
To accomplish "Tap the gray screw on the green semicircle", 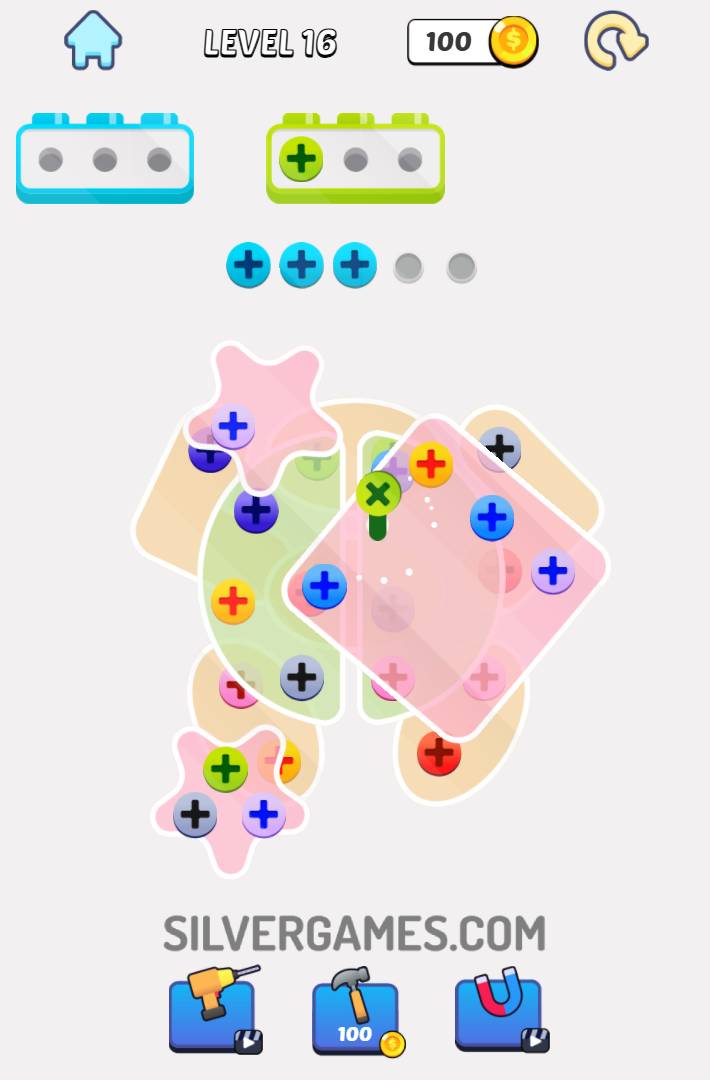I will [x=301, y=678].
